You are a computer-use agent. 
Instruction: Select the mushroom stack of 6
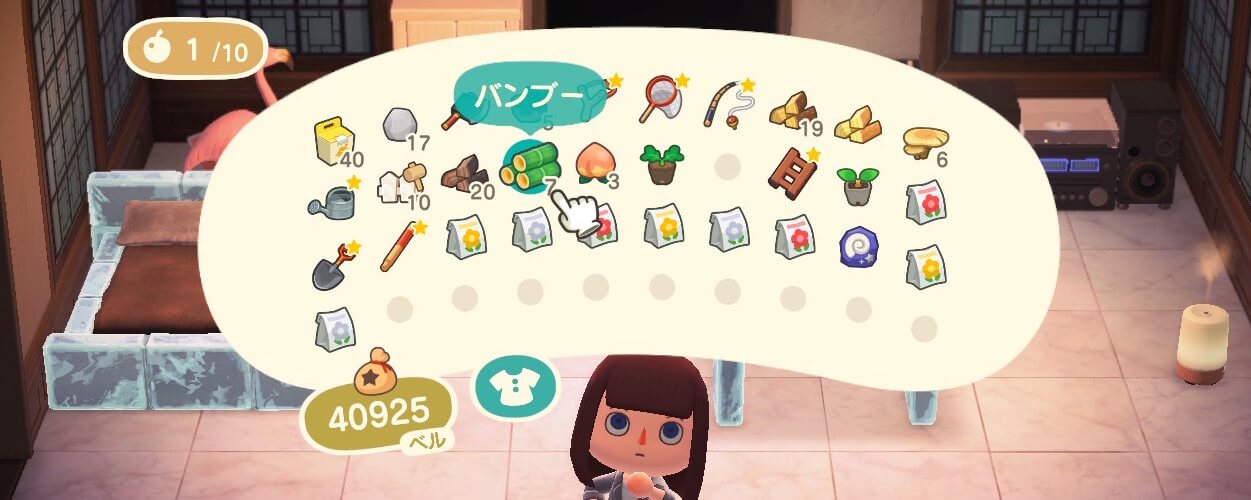click(x=924, y=141)
